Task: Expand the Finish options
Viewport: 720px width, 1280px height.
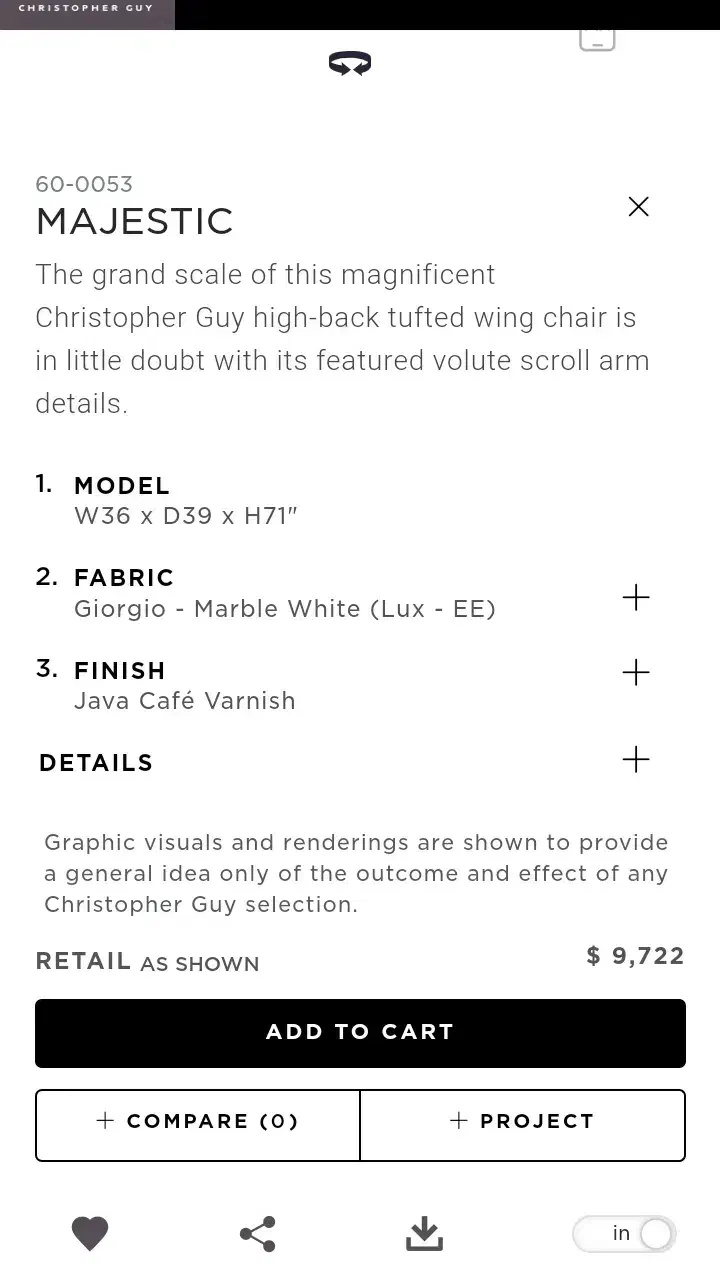Action: [x=636, y=672]
